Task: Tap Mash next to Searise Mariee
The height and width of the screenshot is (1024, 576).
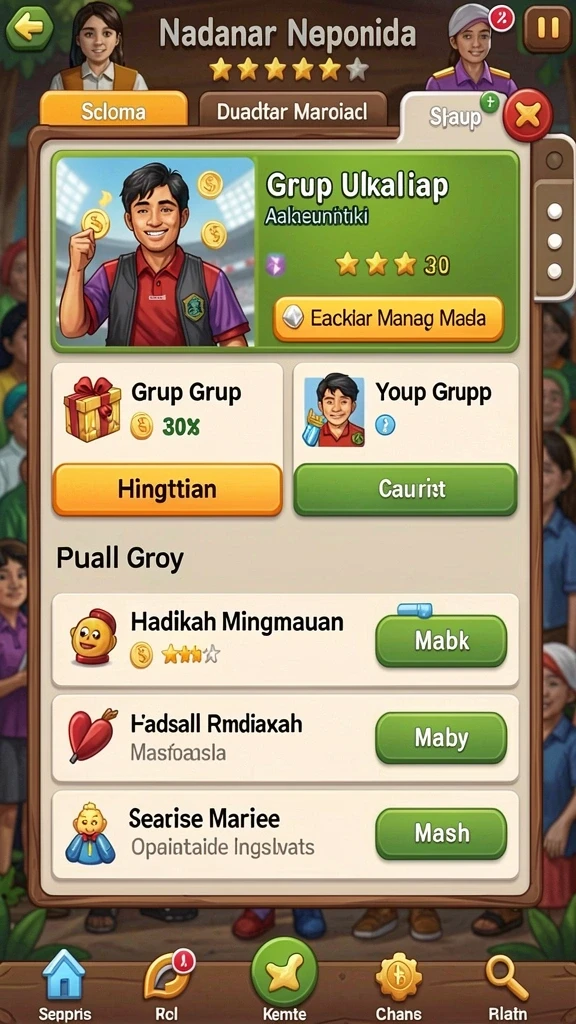Action: [x=441, y=833]
